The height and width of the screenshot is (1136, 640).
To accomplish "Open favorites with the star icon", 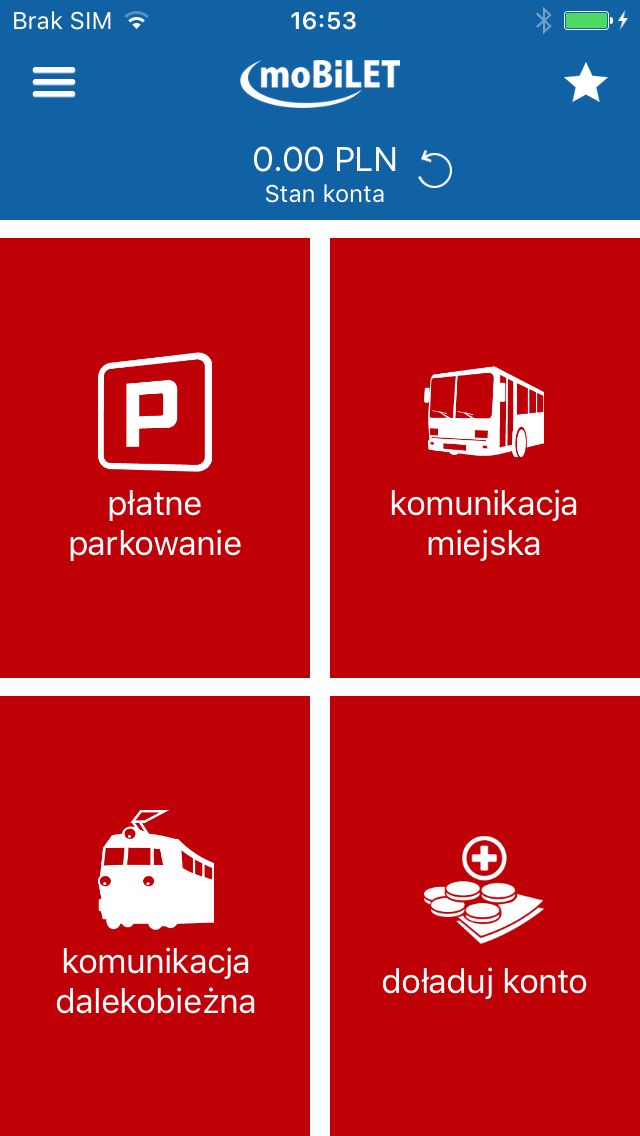I will (586, 83).
